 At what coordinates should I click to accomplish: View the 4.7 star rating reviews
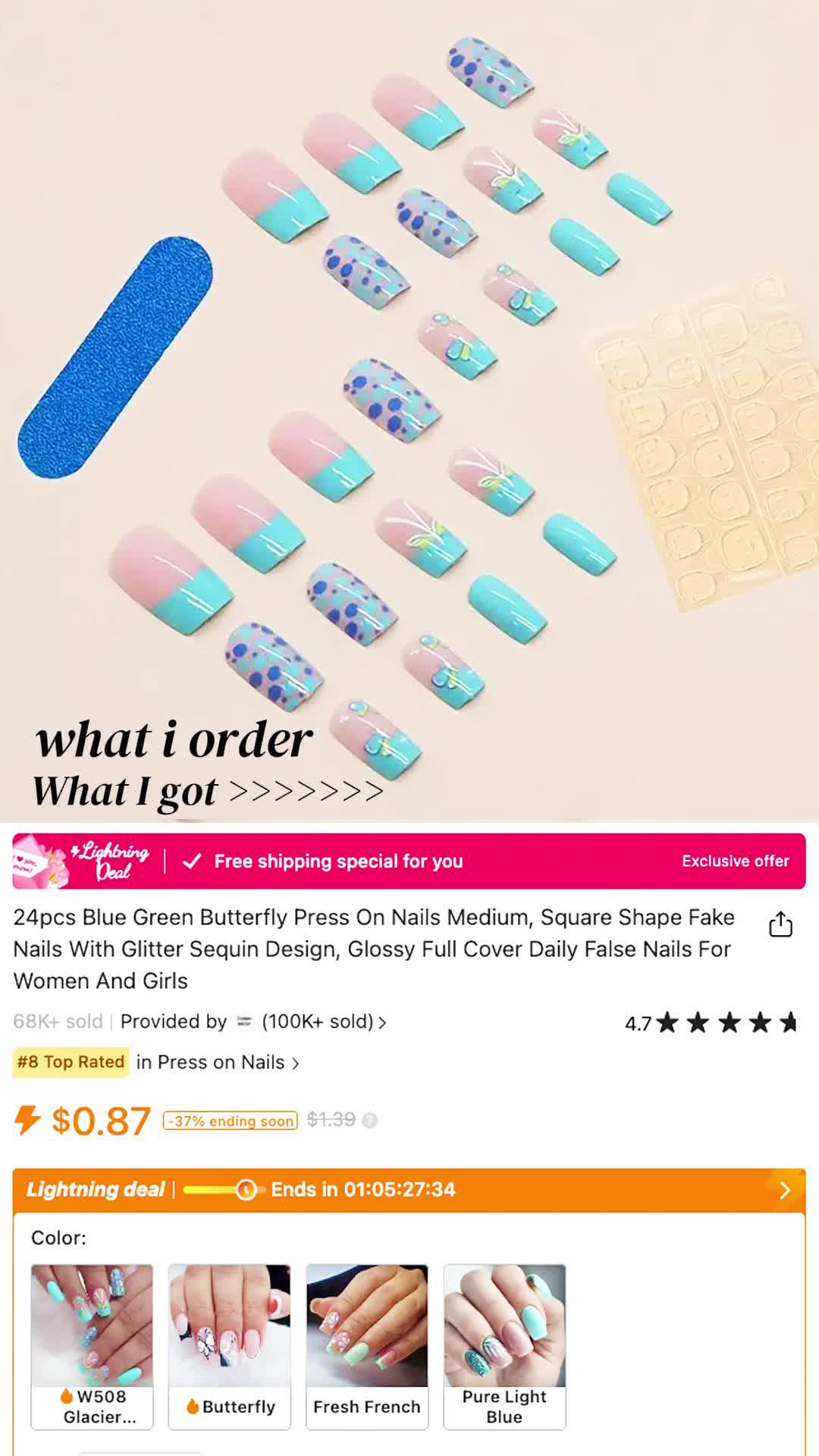tap(710, 1023)
